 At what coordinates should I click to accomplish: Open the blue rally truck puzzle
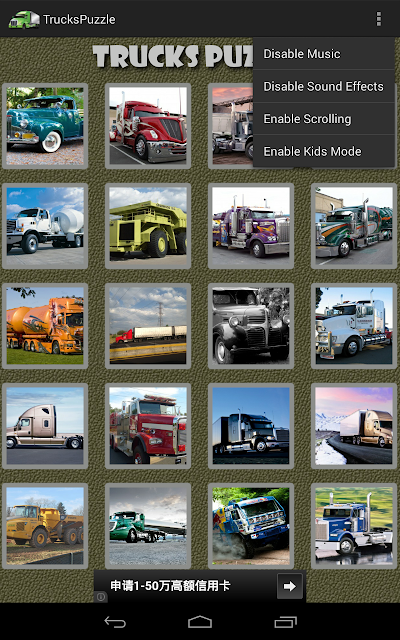(251, 526)
